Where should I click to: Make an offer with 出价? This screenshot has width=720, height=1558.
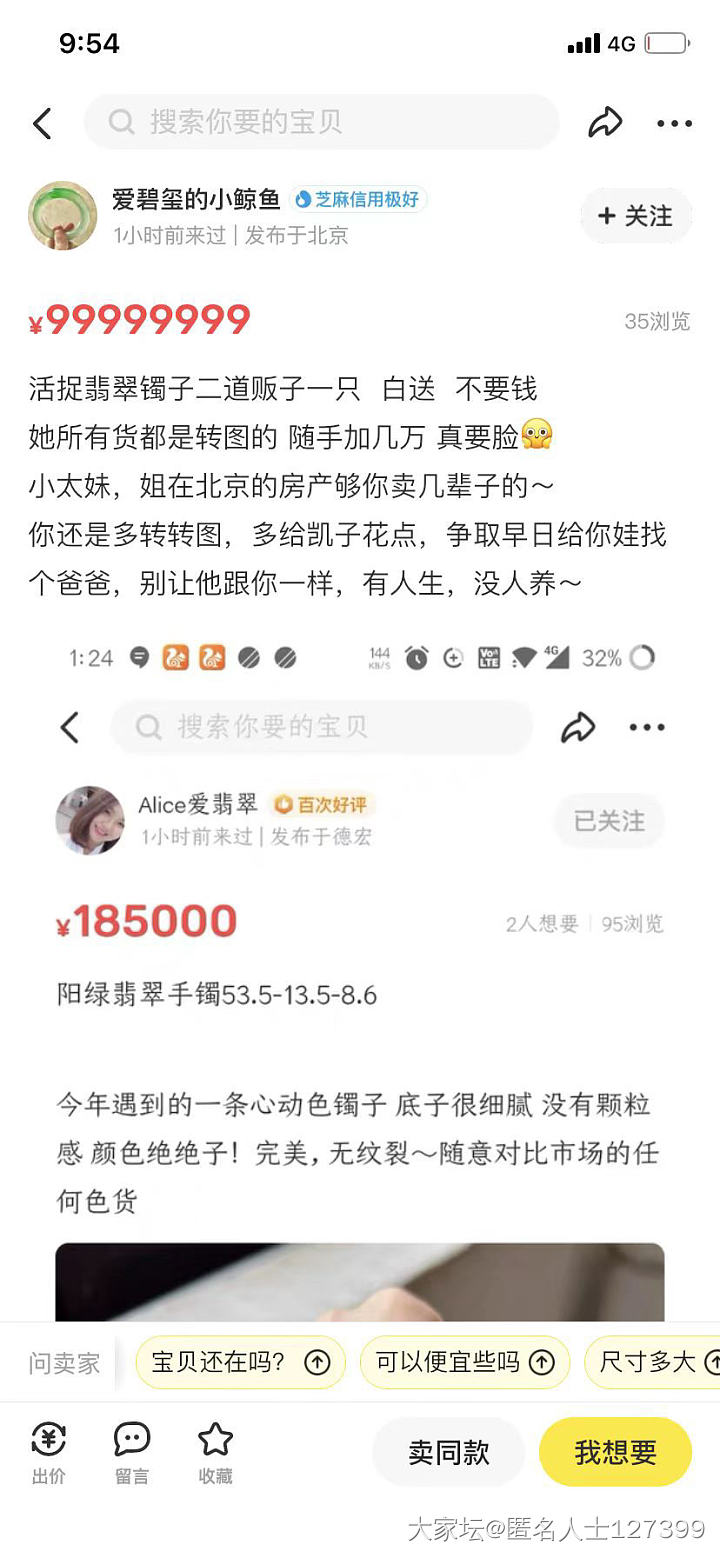[48, 1453]
